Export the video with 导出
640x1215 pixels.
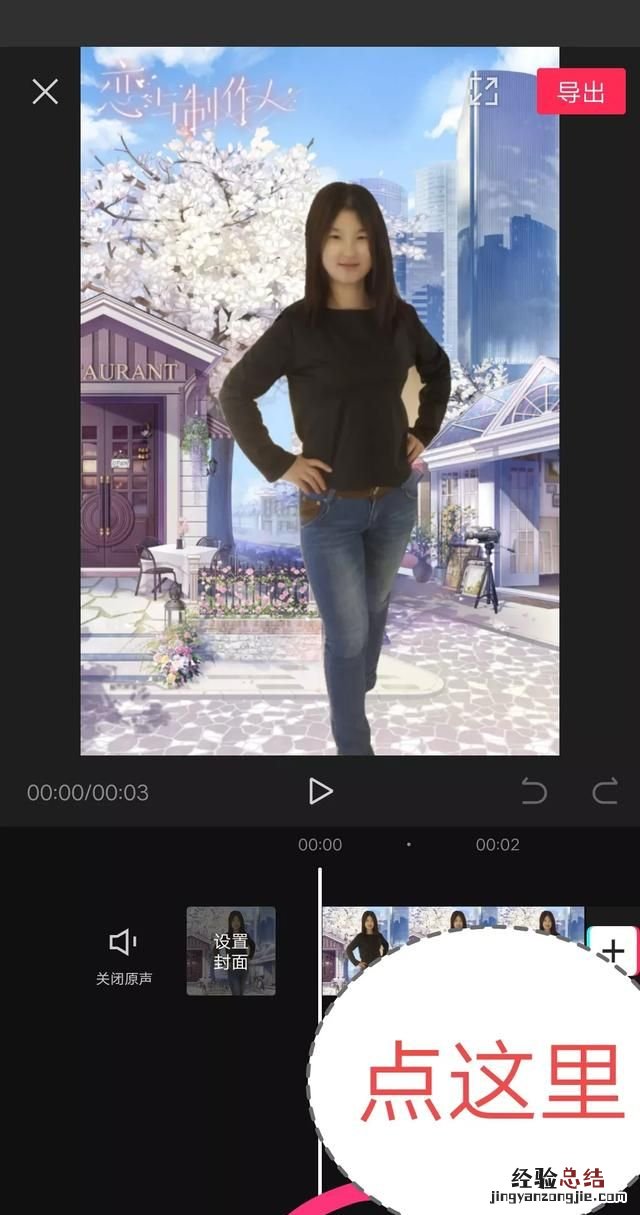point(581,92)
